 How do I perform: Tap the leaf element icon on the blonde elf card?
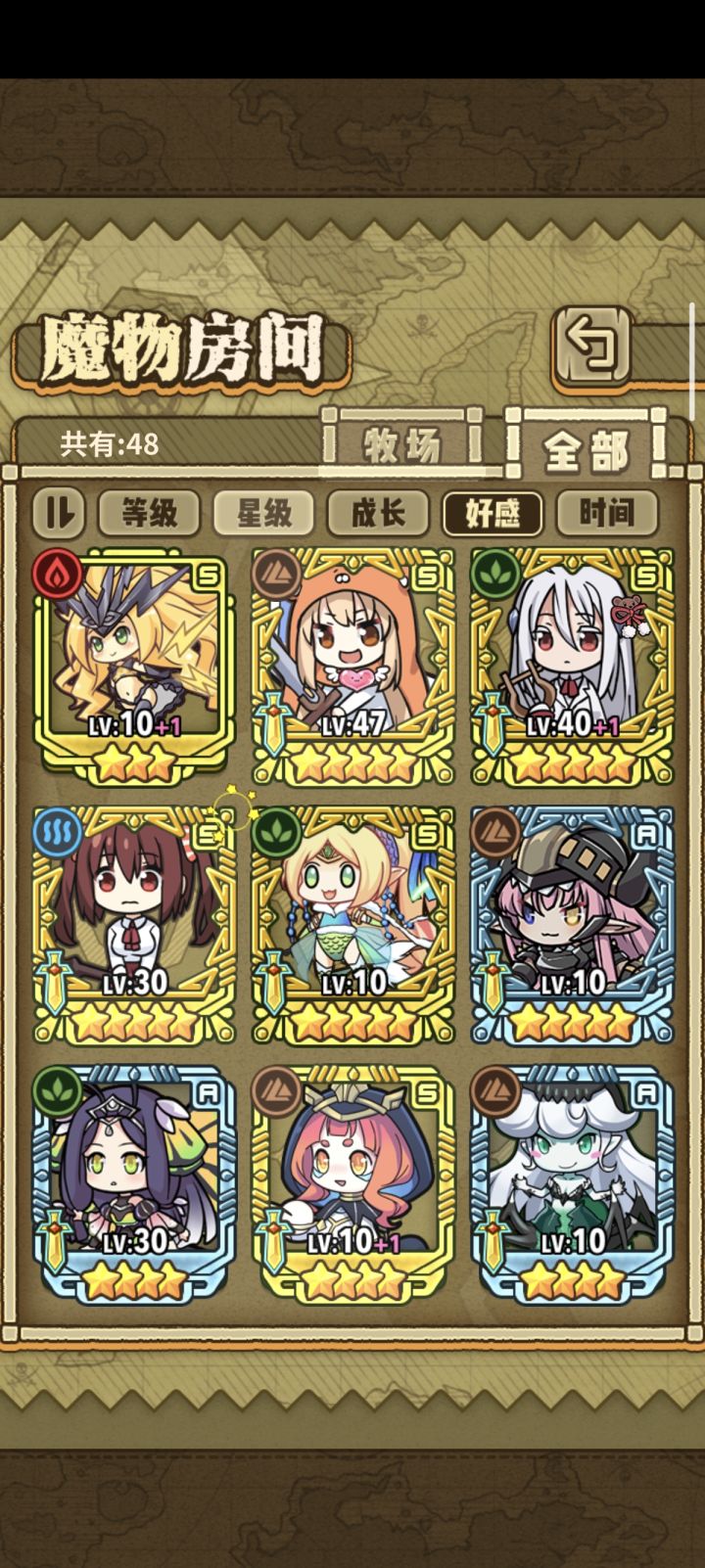pyautogui.click(x=277, y=834)
